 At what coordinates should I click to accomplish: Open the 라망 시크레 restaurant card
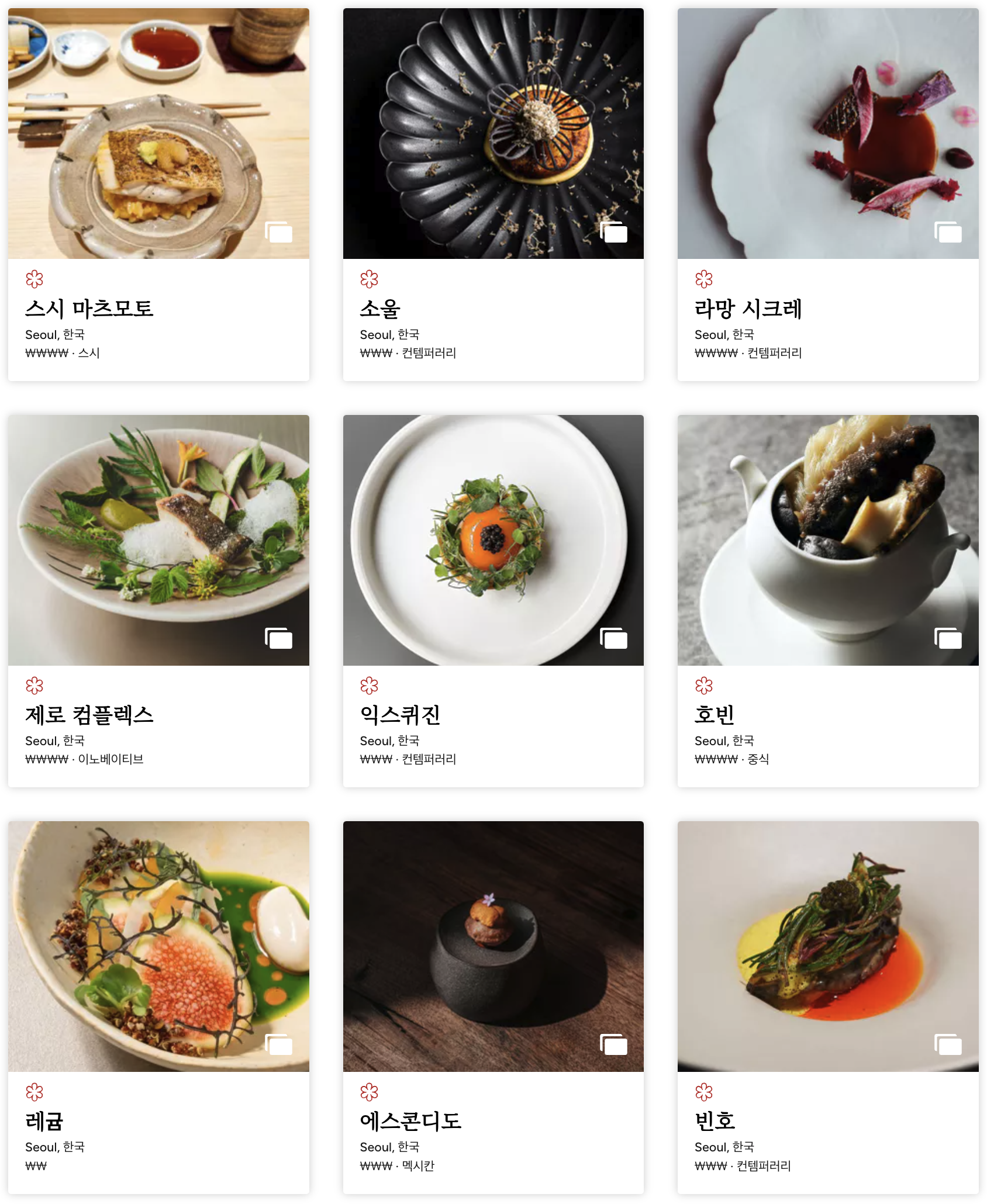[x=748, y=309]
